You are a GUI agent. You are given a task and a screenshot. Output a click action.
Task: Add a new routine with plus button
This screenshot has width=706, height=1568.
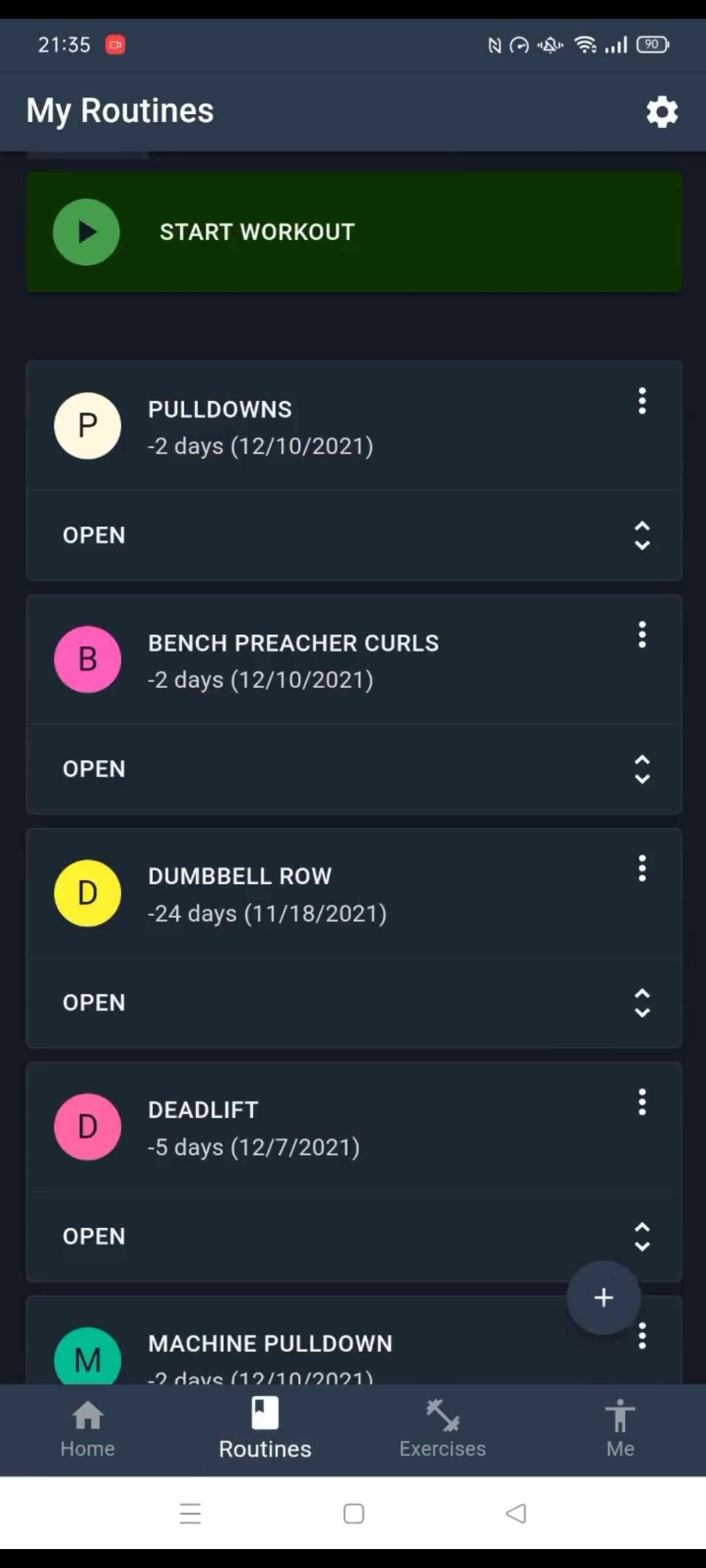tap(603, 1298)
